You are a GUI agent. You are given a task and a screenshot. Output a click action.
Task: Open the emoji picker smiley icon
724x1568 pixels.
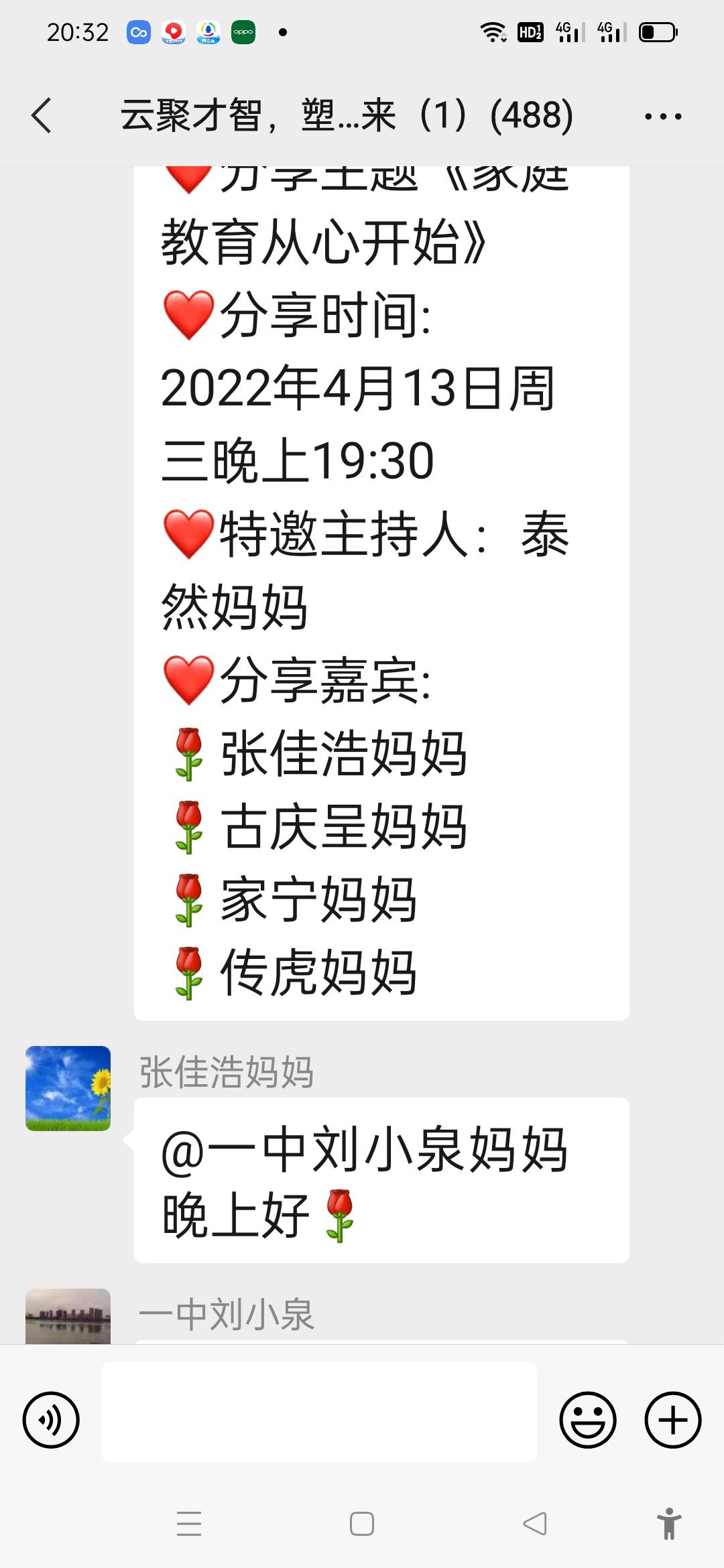pyautogui.click(x=587, y=1420)
